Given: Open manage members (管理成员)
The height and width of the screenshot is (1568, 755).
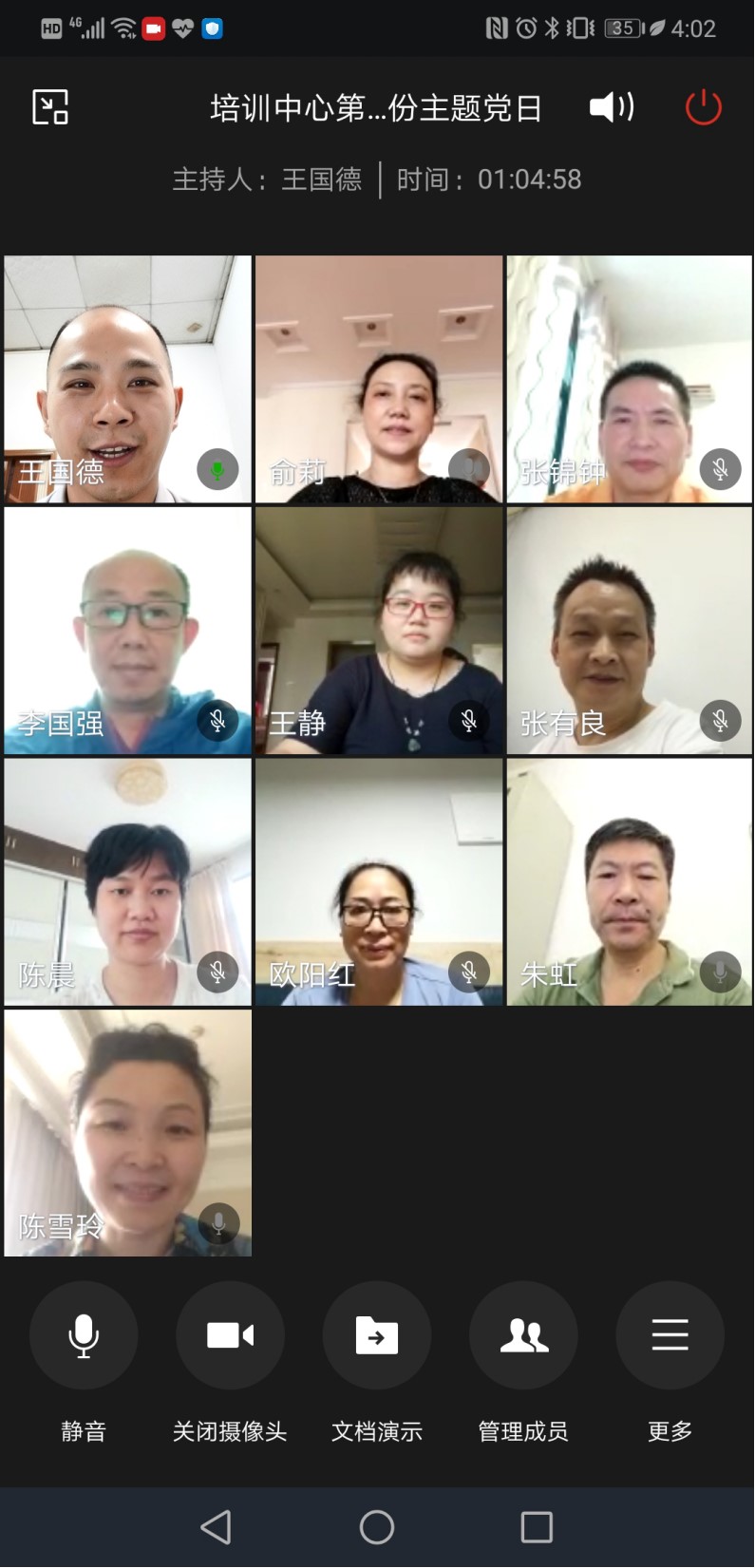Looking at the screenshot, I should [x=523, y=1335].
